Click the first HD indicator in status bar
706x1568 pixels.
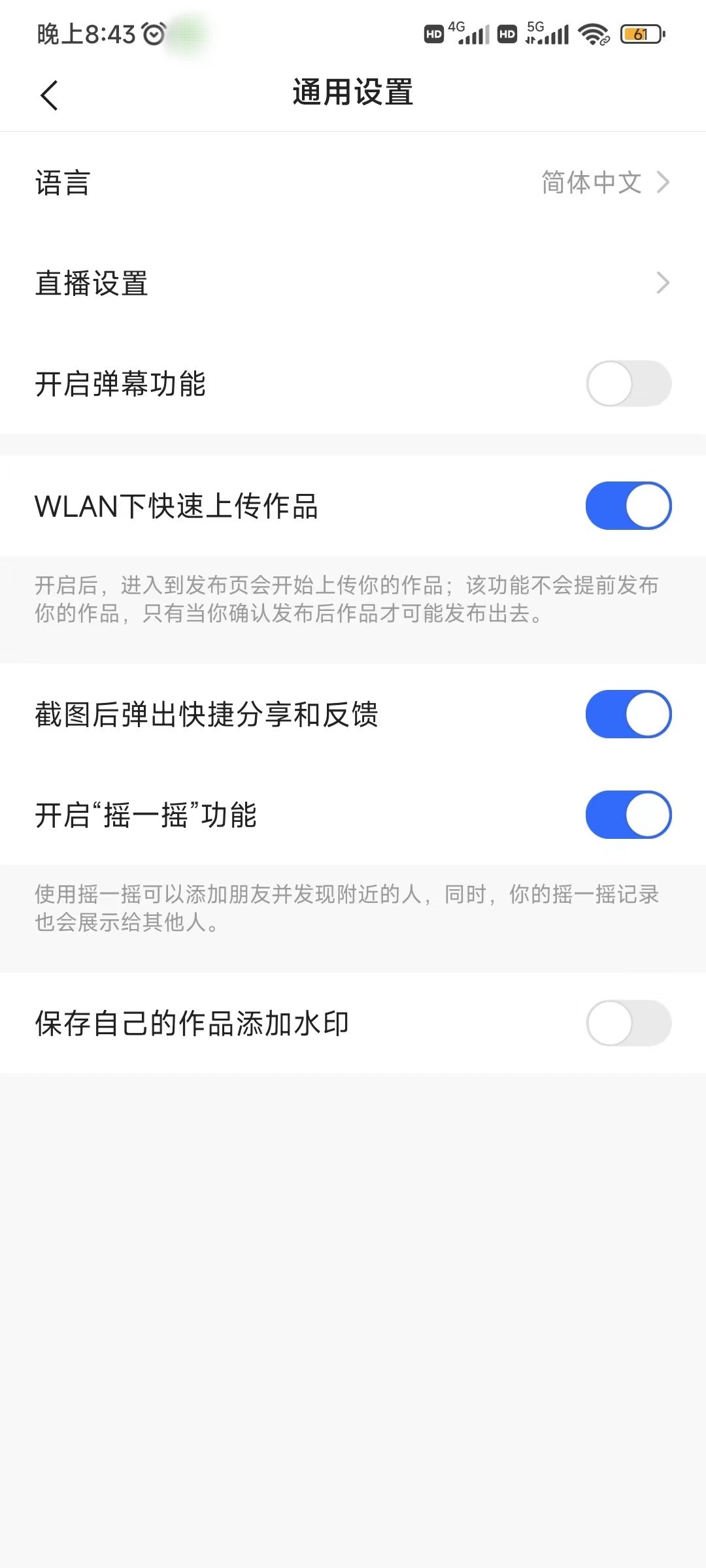coord(433,34)
